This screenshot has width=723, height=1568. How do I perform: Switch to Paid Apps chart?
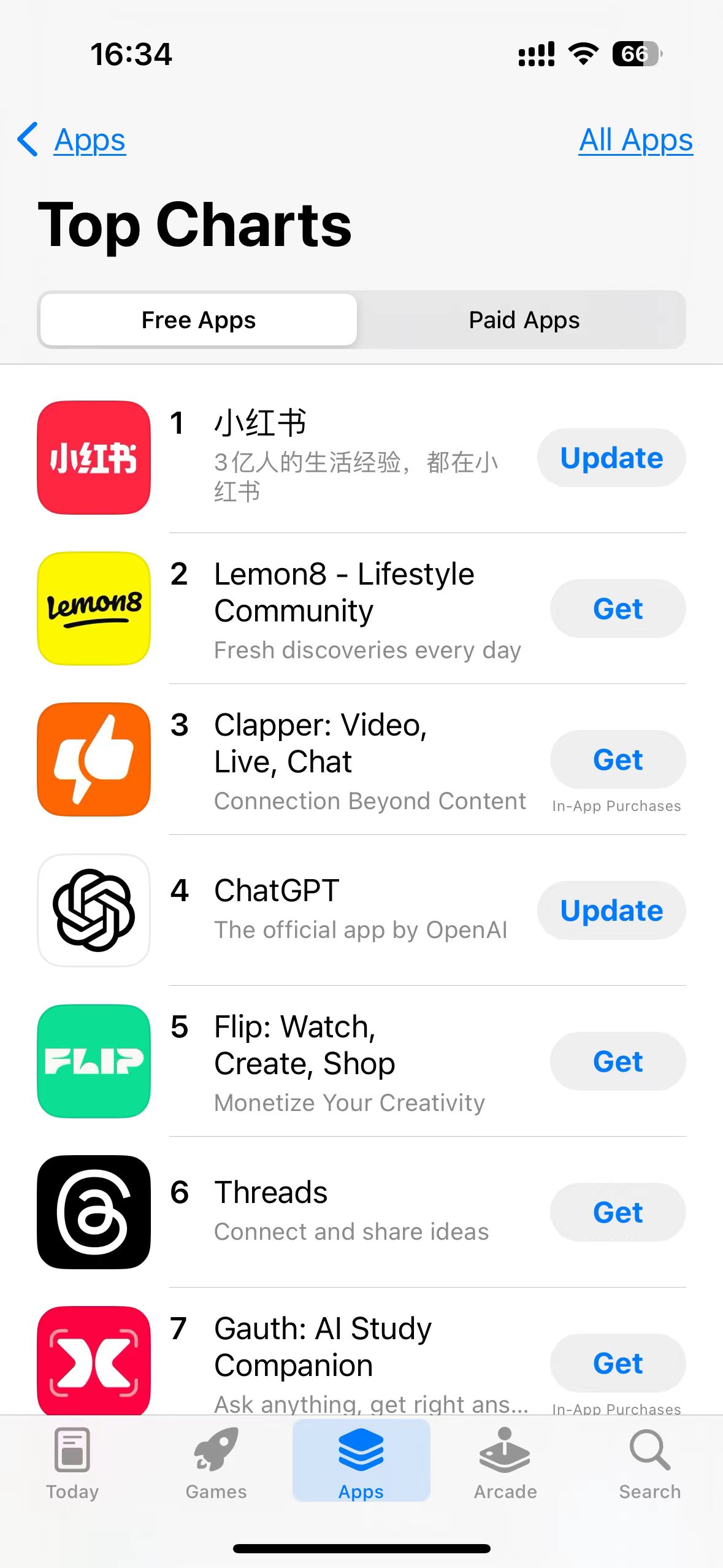[x=524, y=320]
